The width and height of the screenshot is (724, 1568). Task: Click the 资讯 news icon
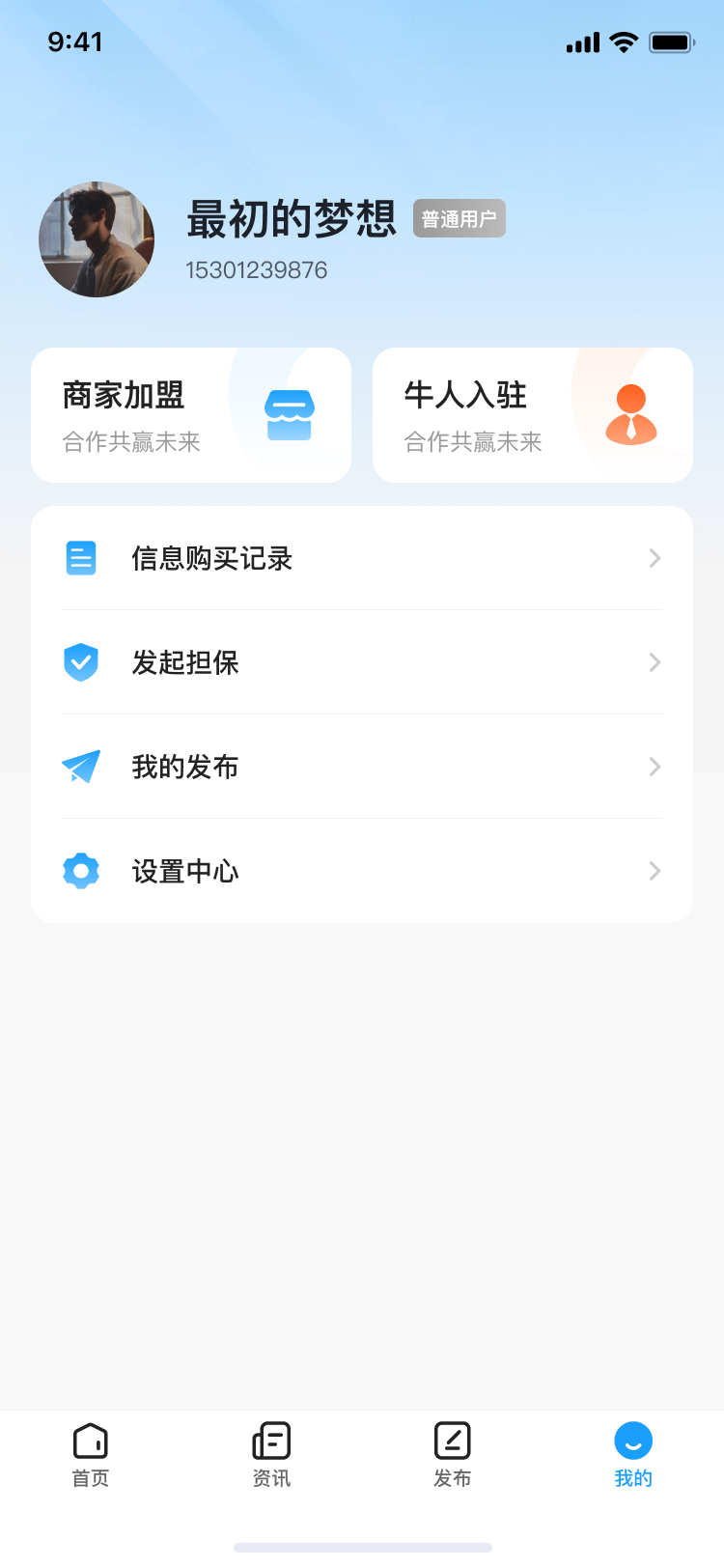(x=271, y=1439)
